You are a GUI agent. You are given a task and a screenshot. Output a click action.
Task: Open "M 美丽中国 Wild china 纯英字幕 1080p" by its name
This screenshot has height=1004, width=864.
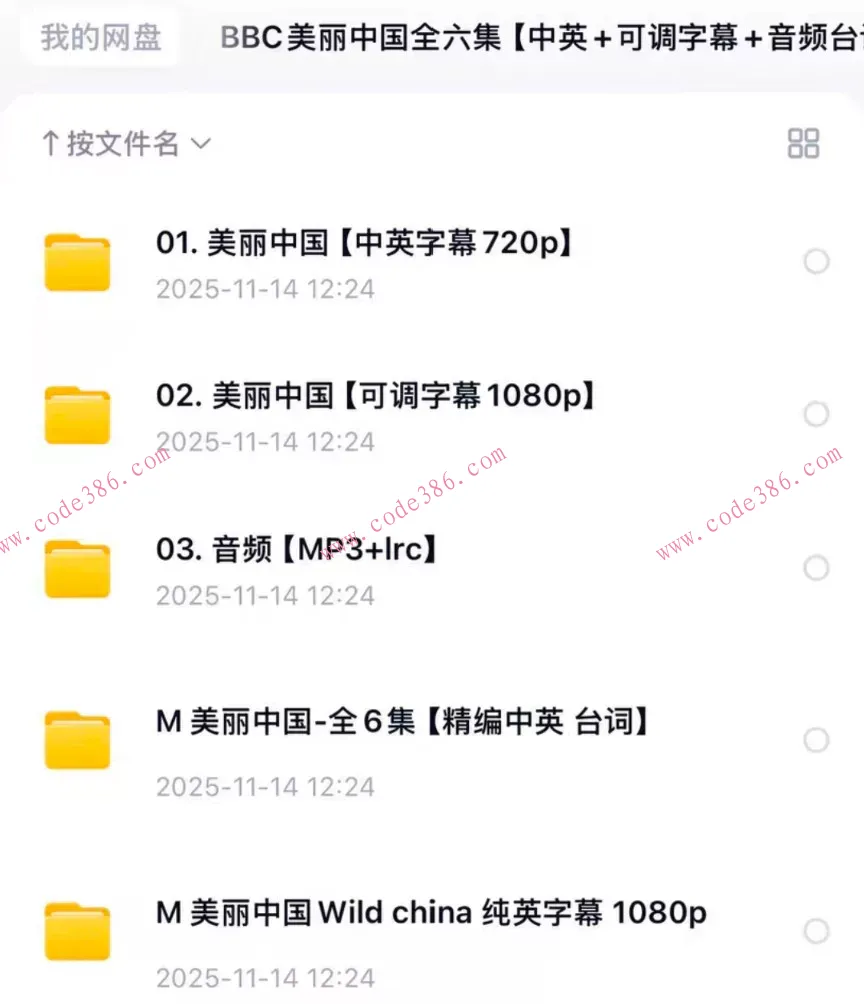point(430,912)
